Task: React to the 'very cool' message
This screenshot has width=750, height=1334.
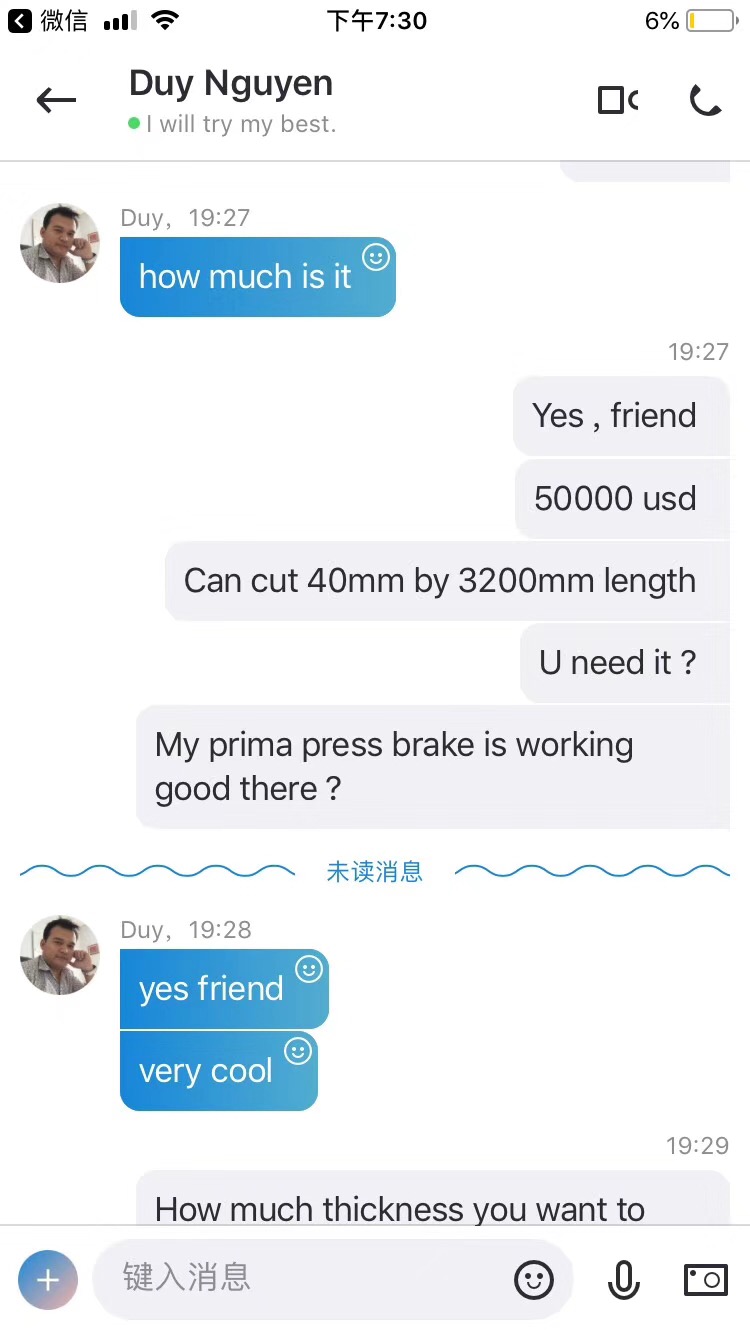Action: 298,1051
